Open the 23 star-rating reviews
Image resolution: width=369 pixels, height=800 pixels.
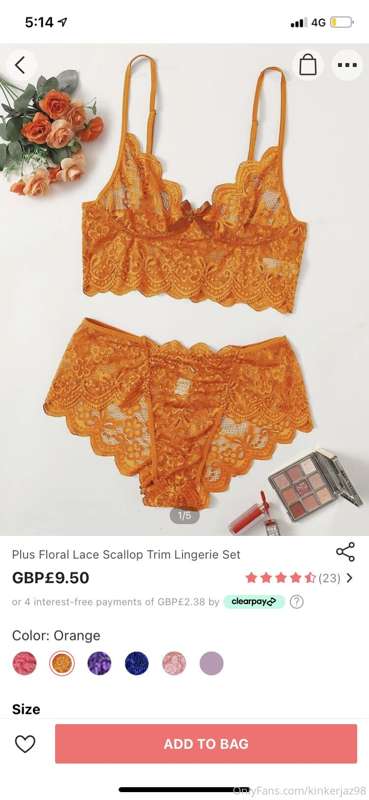(299, 578)
